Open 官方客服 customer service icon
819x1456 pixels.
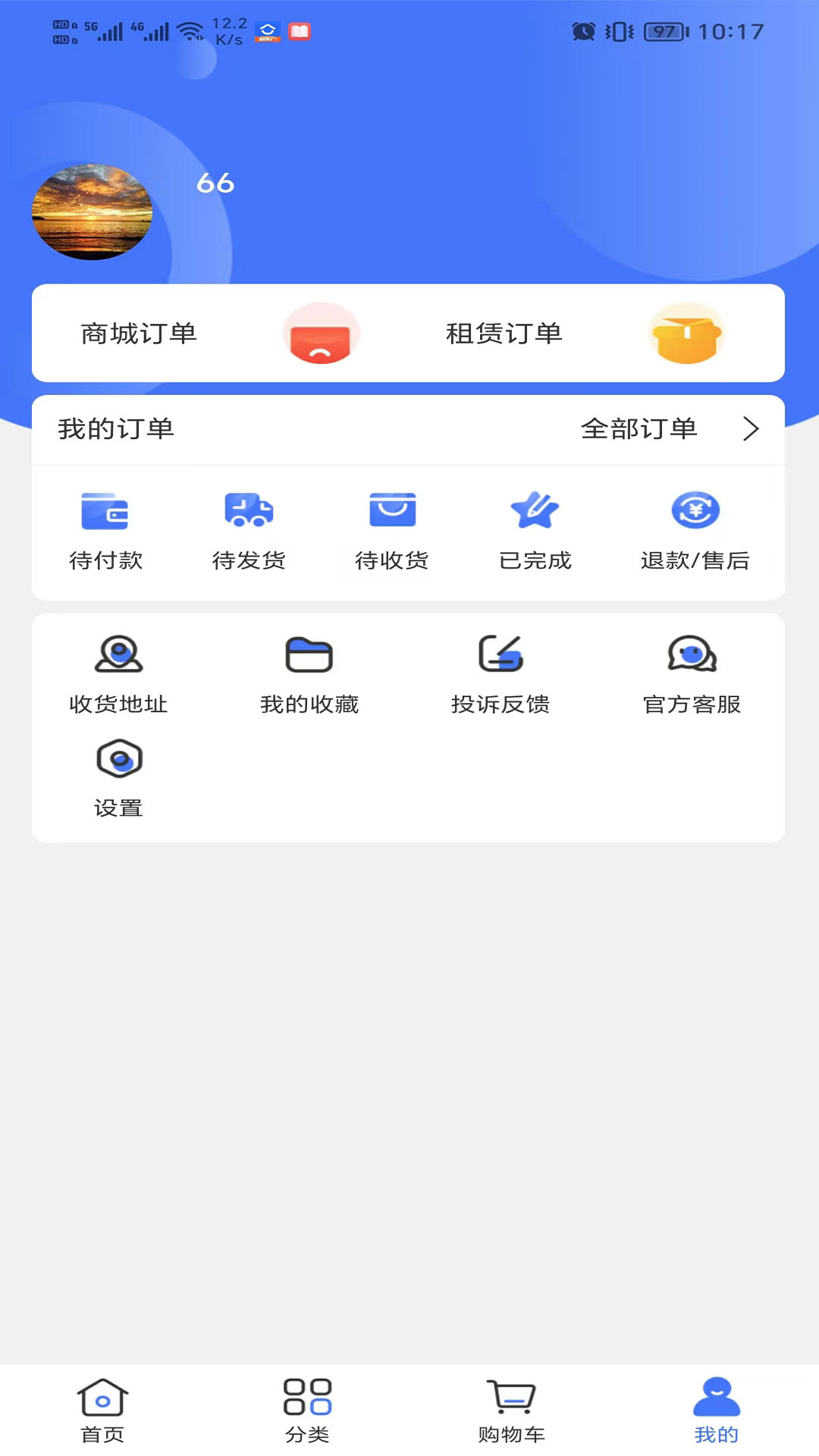692,655
